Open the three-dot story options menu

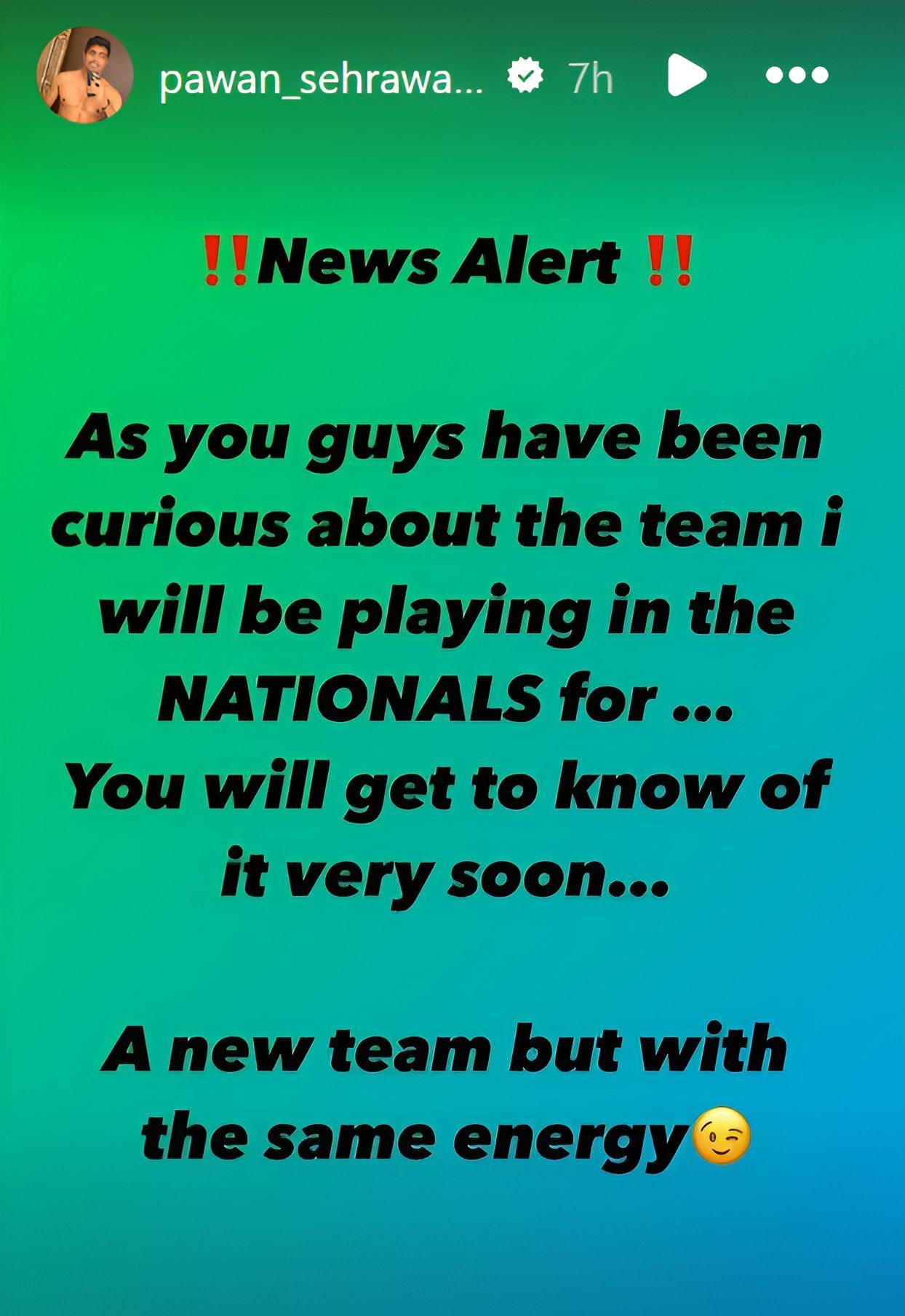pos(797,75)
